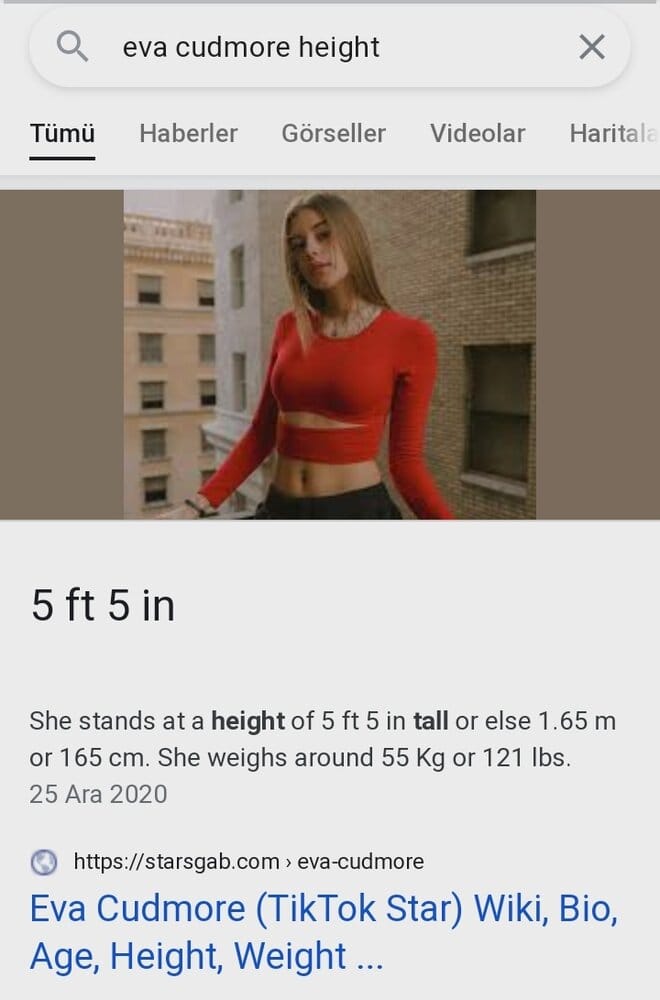Switch to the Videolar tab

pos(477,133)
